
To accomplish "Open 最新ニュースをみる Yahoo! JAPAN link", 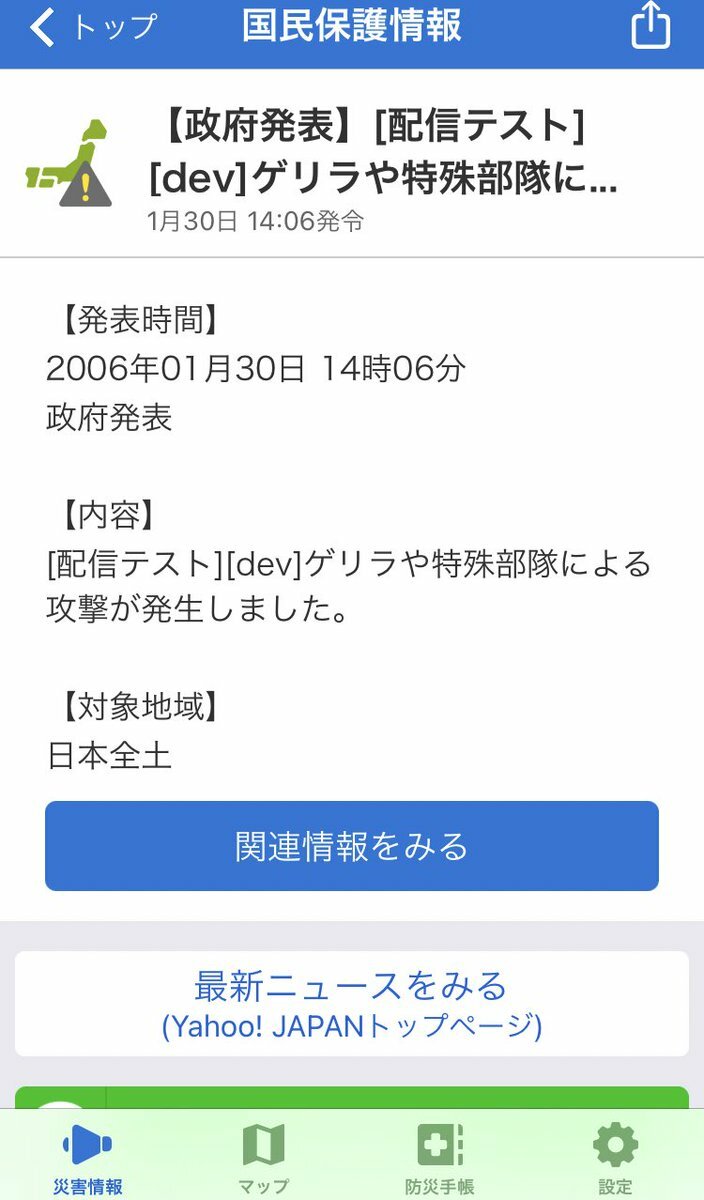I will pyautogui.click(x=352, y=1004).
